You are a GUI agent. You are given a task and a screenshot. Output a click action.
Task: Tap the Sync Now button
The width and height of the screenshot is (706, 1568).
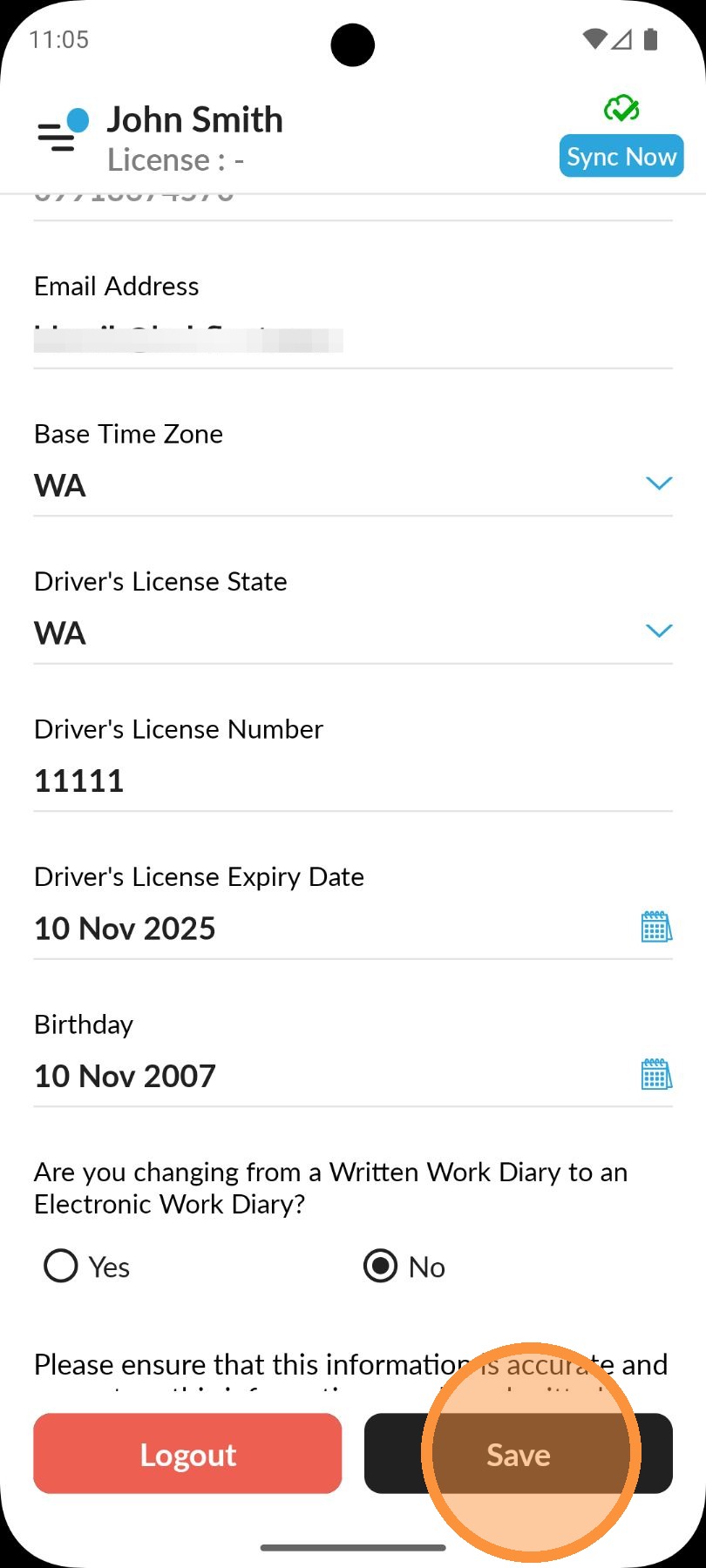pyautogui.click(x=621, y=157)
